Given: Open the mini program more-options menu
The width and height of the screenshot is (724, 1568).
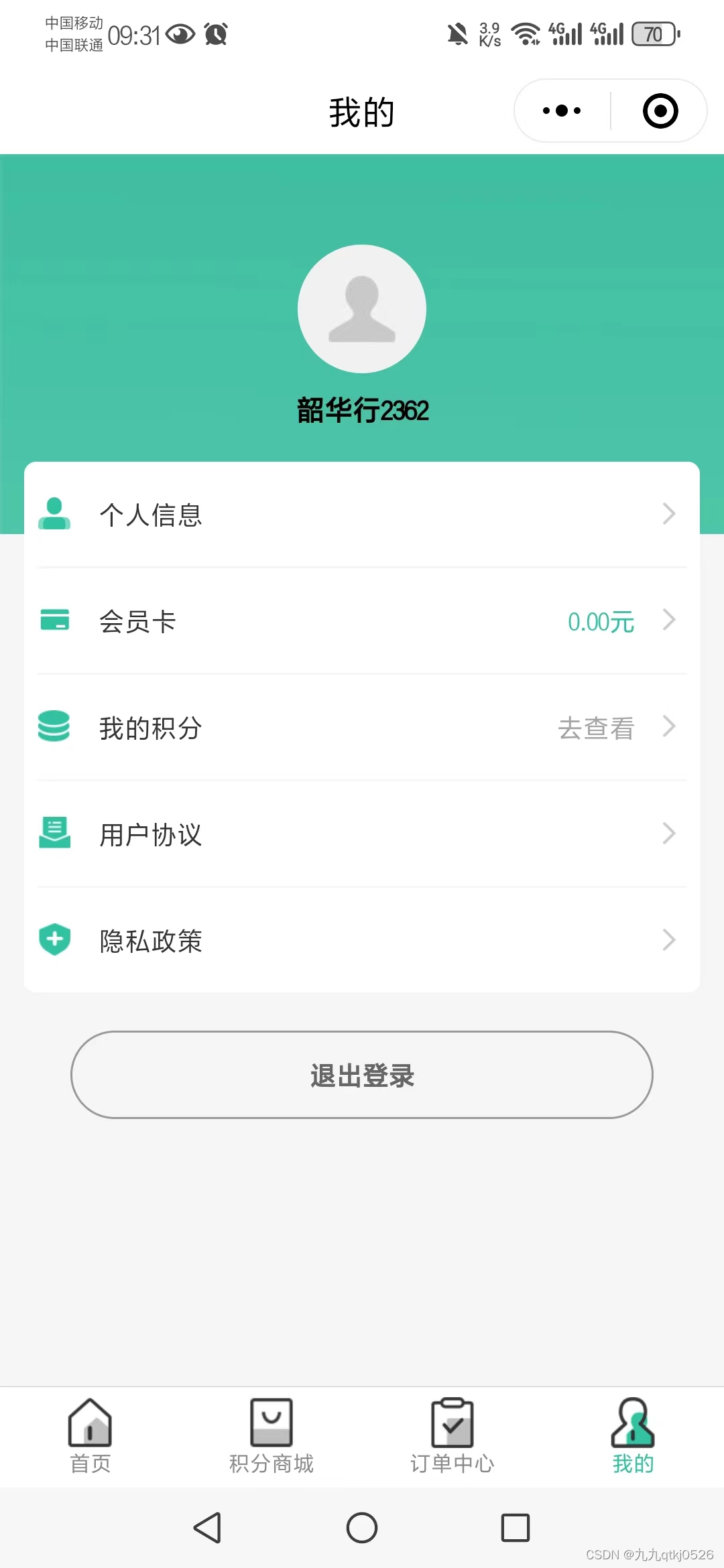Looking at the screenshot, I should point(562,111).
